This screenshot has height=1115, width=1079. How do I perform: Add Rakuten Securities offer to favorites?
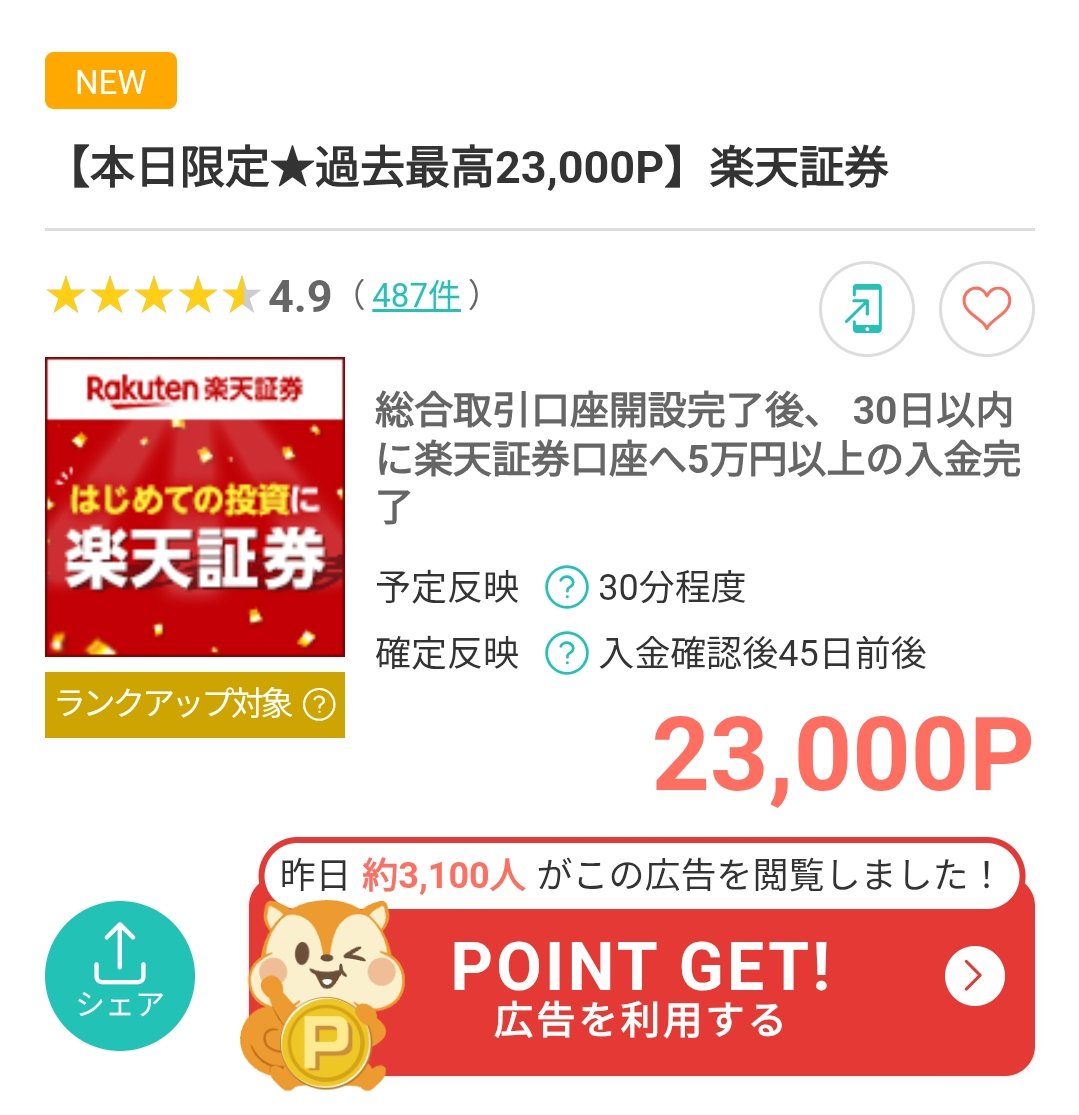(x=986, y=309)
